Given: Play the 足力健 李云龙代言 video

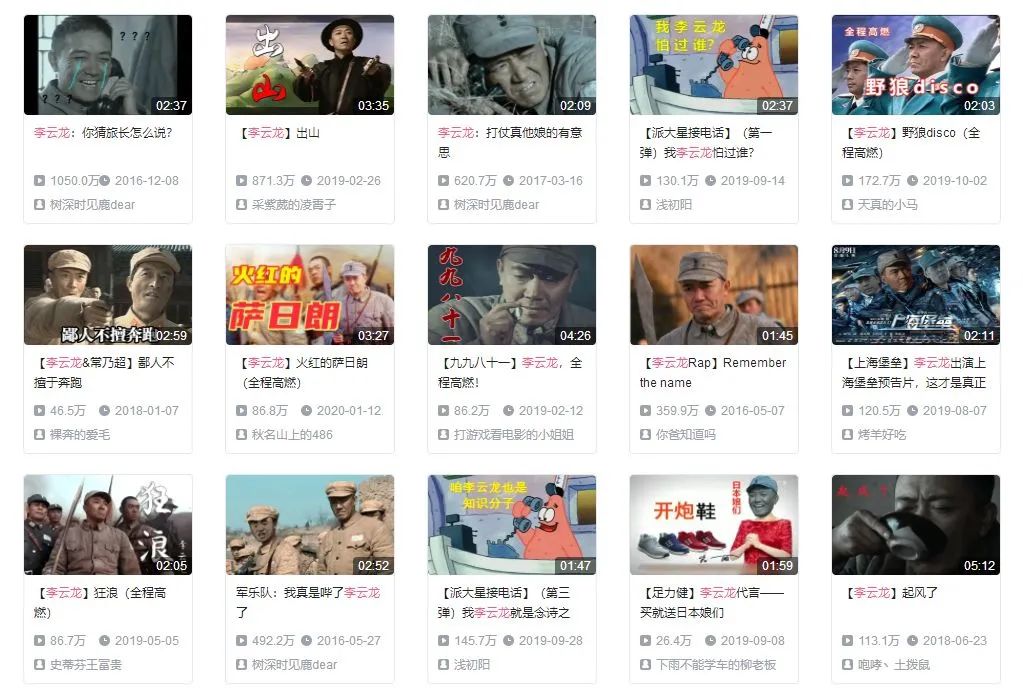Looking at the screenshot, I should point(713,525).
